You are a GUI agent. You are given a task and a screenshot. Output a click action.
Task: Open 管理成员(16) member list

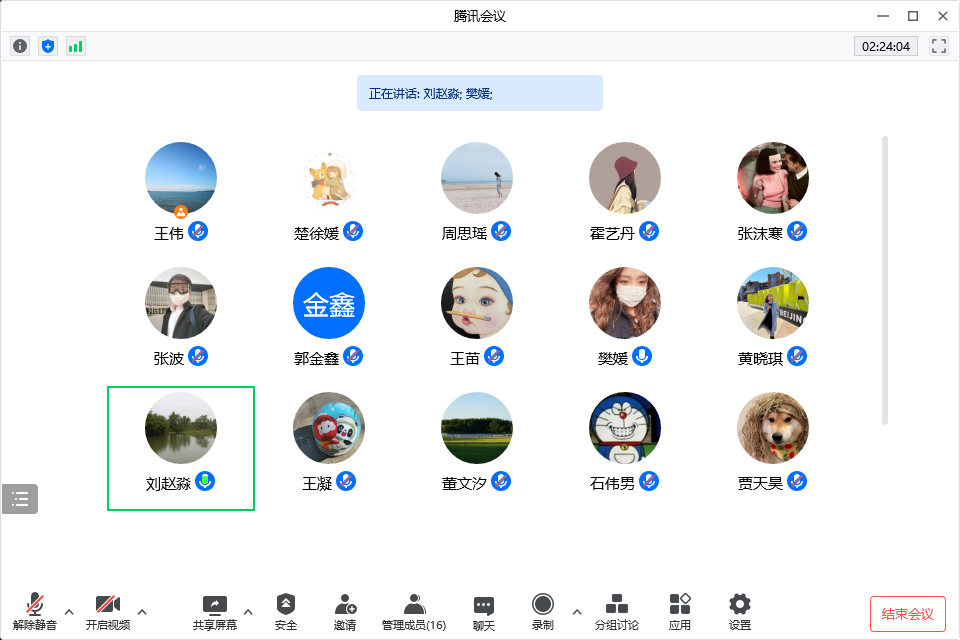pyautogui.click(x=414, y=610)
